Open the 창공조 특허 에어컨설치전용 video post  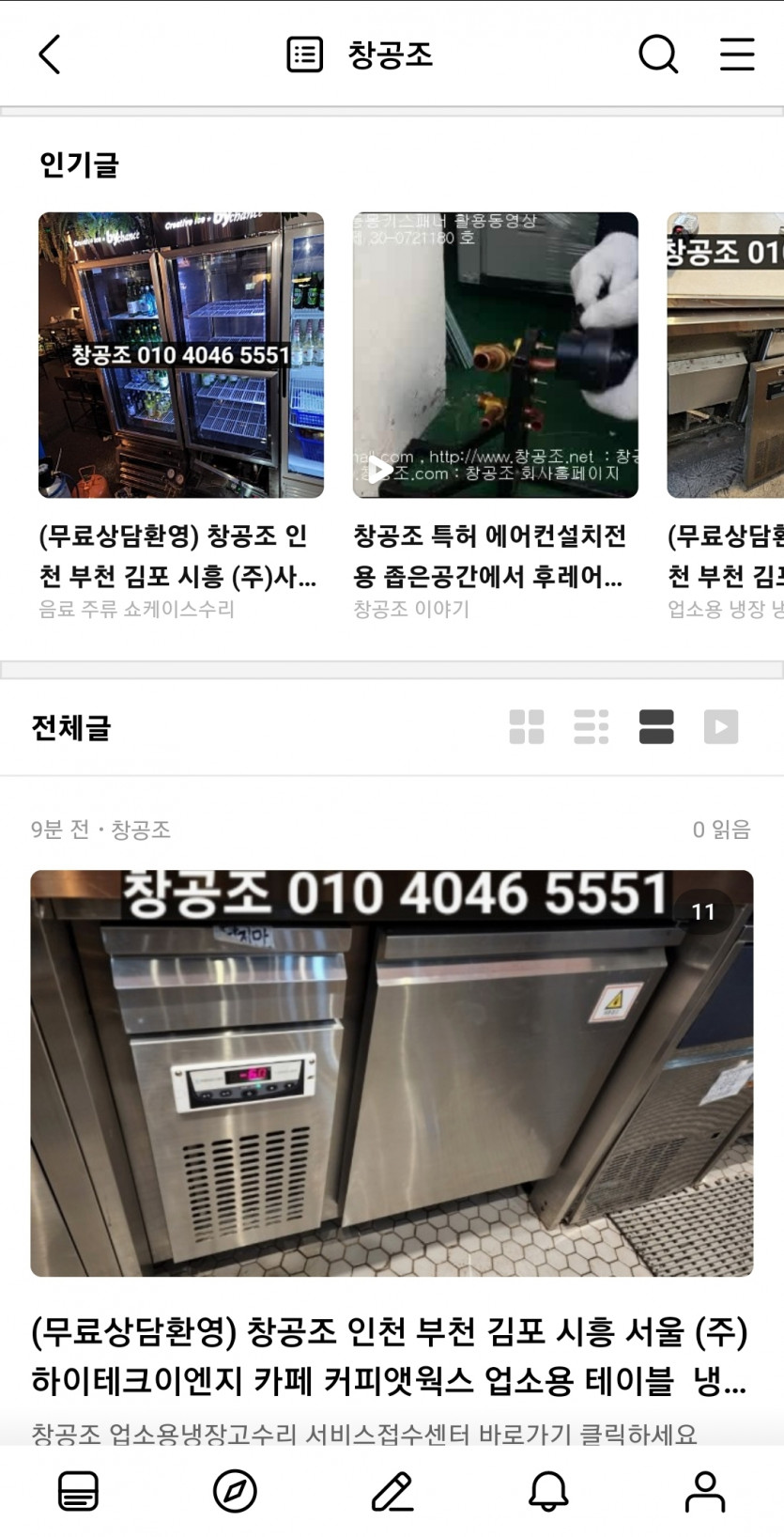click(495, 413)
